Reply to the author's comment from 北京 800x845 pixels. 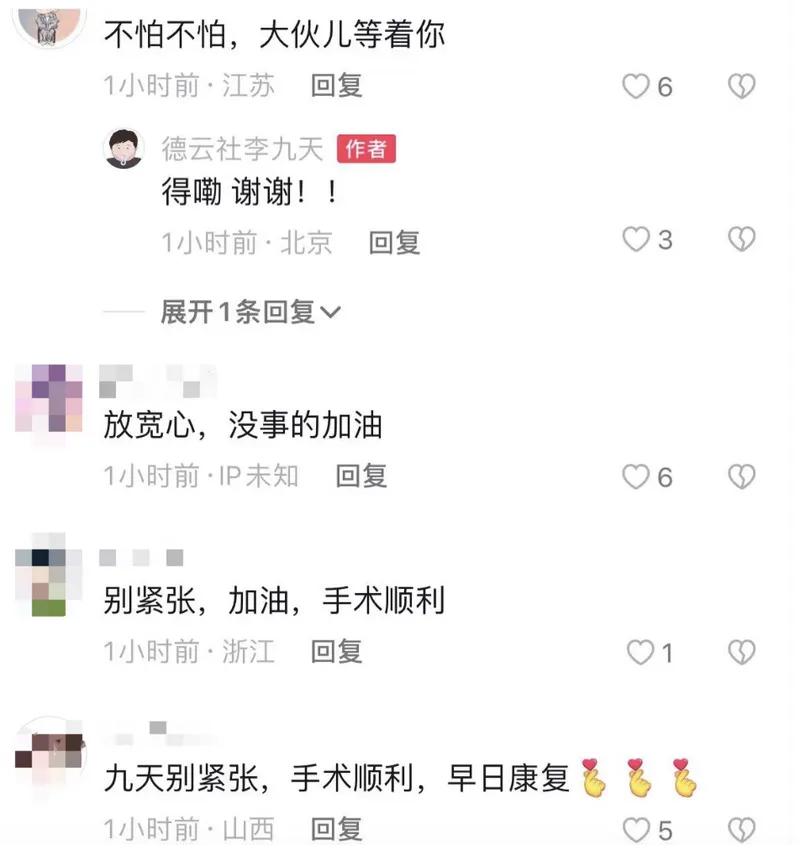pyautogui.click(x=394, y=242)
